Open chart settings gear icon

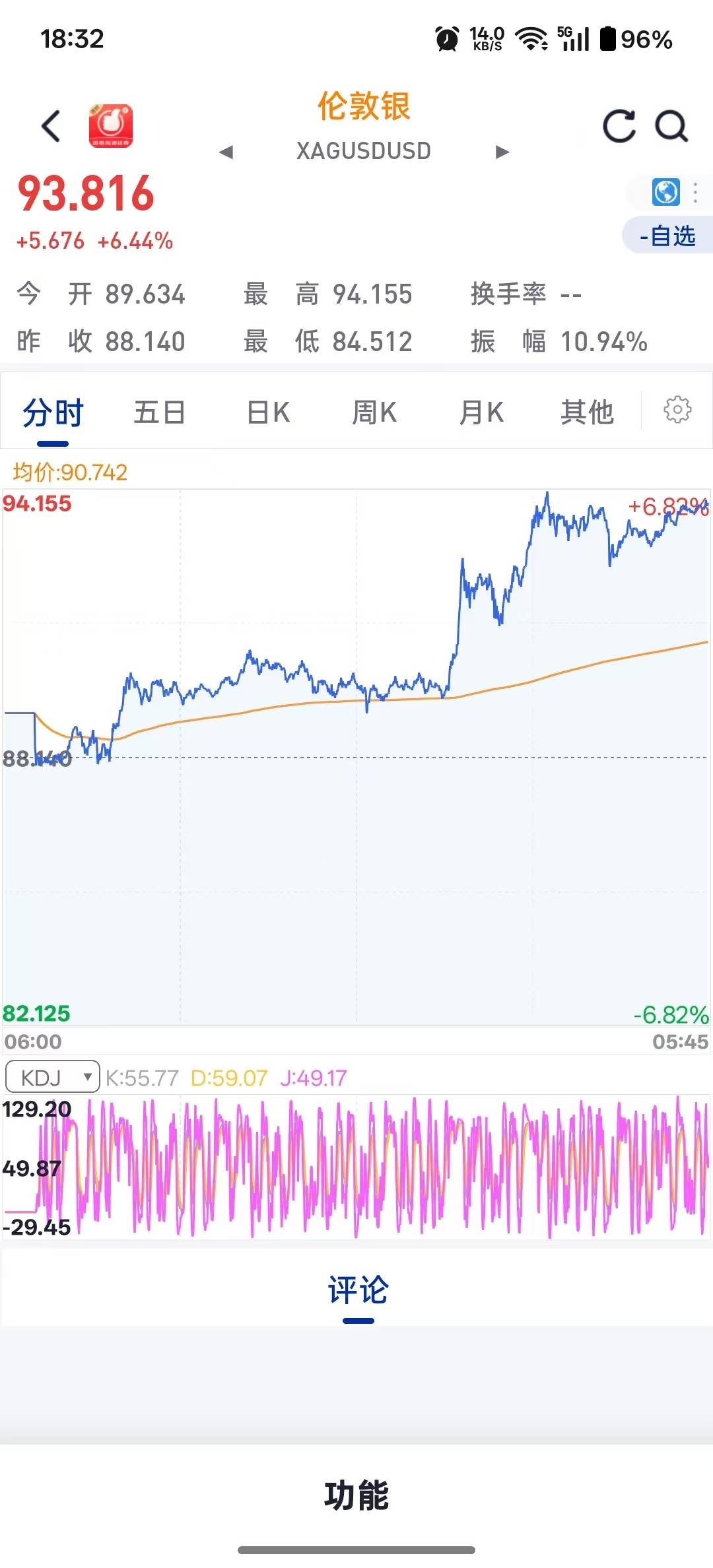point(677,410)
